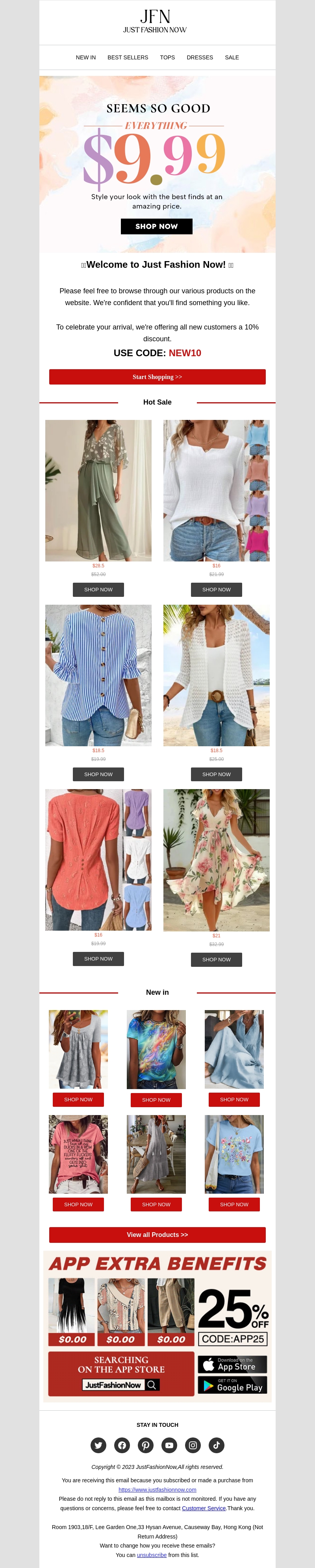Contact Customer Service via the link
The image size is (315, 1568).
tap(204, 1508)
